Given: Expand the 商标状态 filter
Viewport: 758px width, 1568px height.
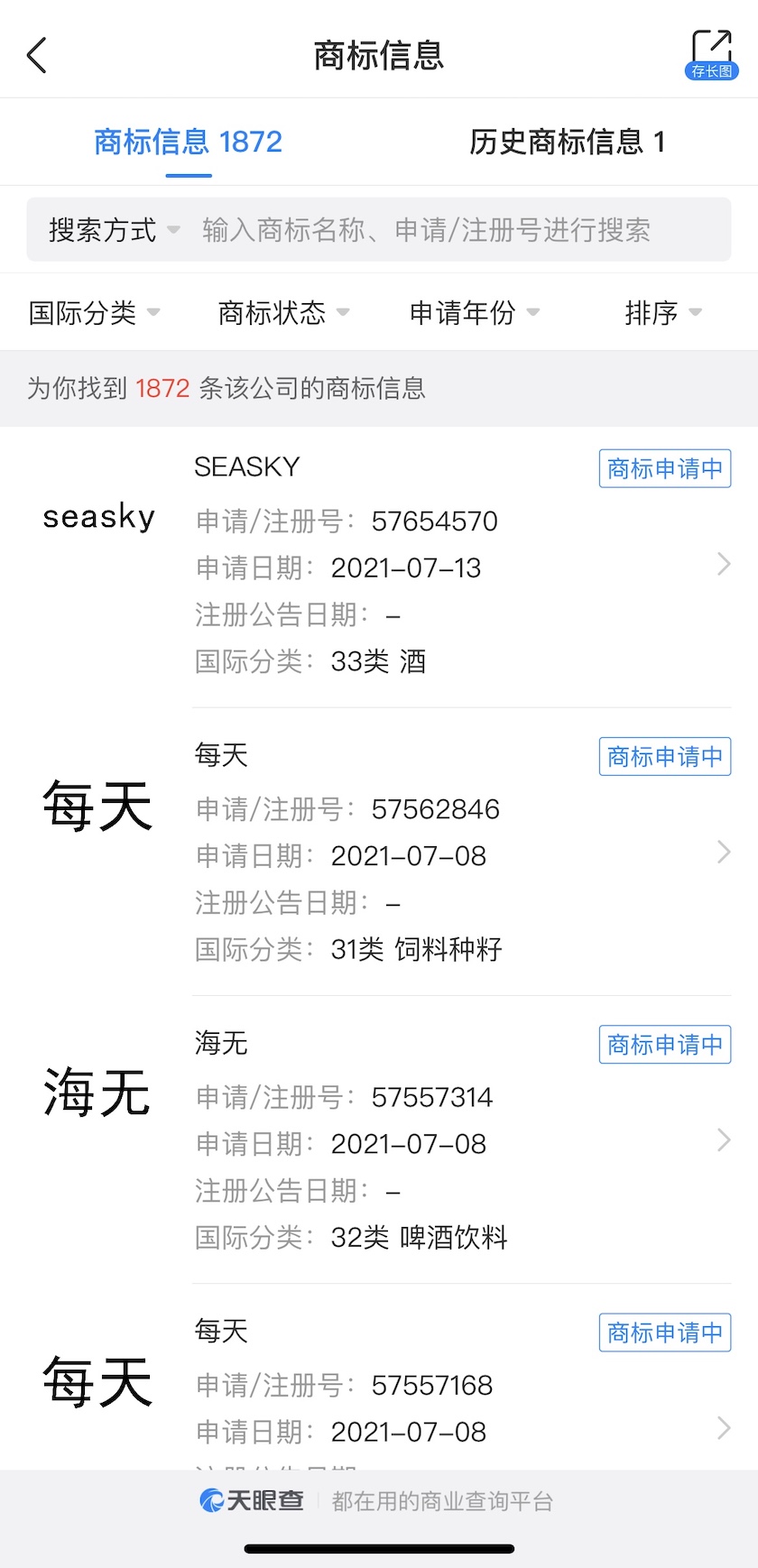Looking at the screenshot, I should [283, 313].
